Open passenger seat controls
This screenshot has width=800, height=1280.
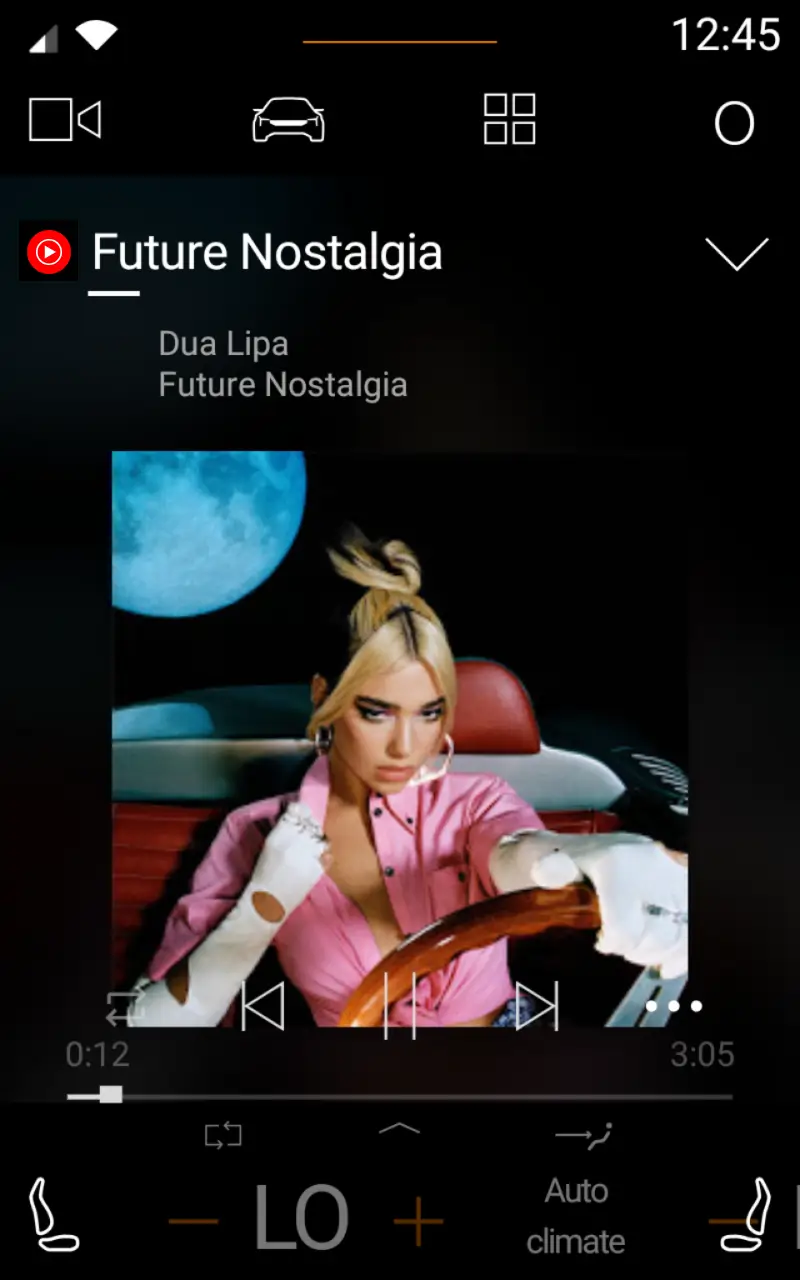(x=747, y=1215)
